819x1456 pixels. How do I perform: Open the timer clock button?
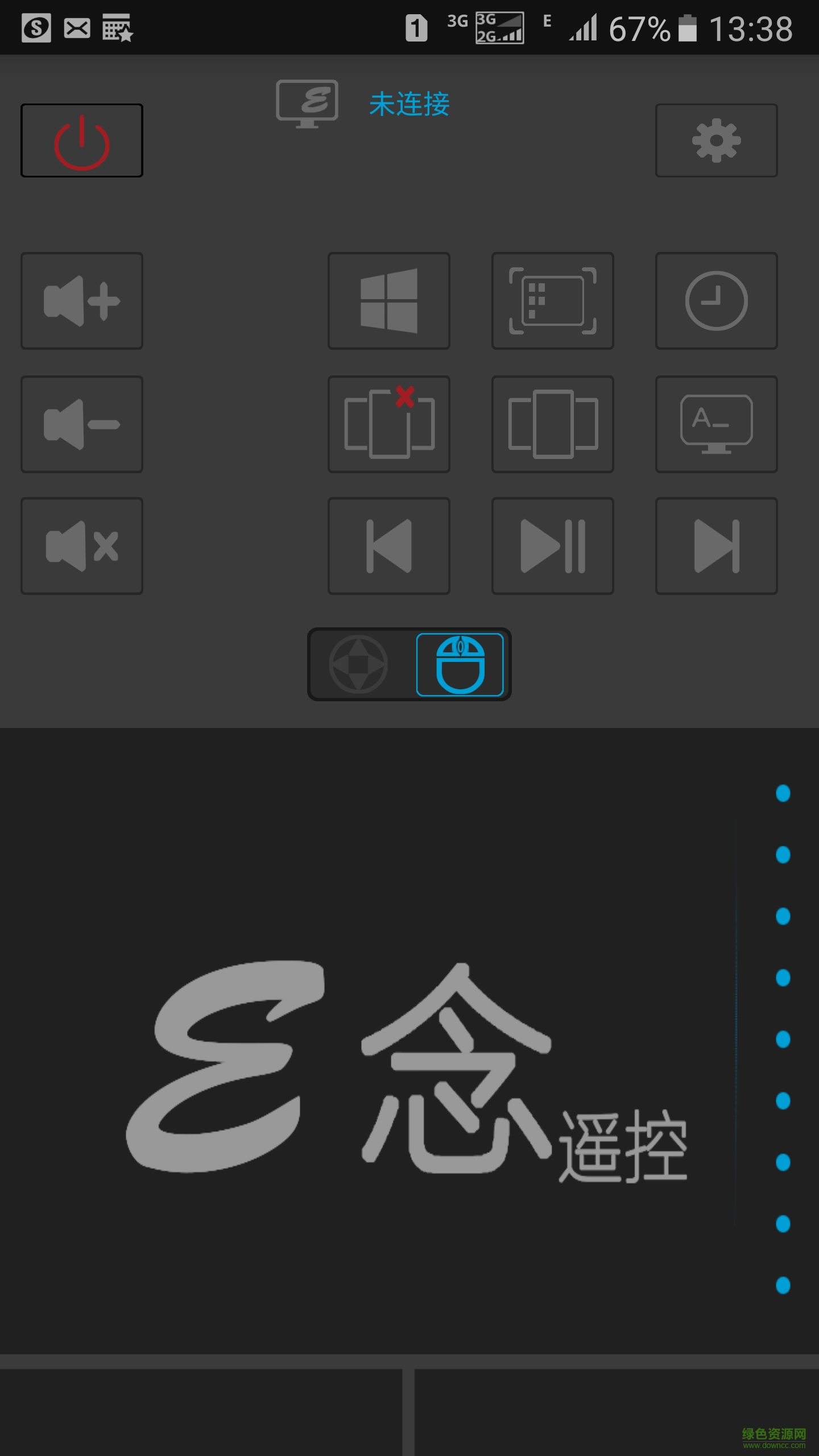[x=716, y=301]
